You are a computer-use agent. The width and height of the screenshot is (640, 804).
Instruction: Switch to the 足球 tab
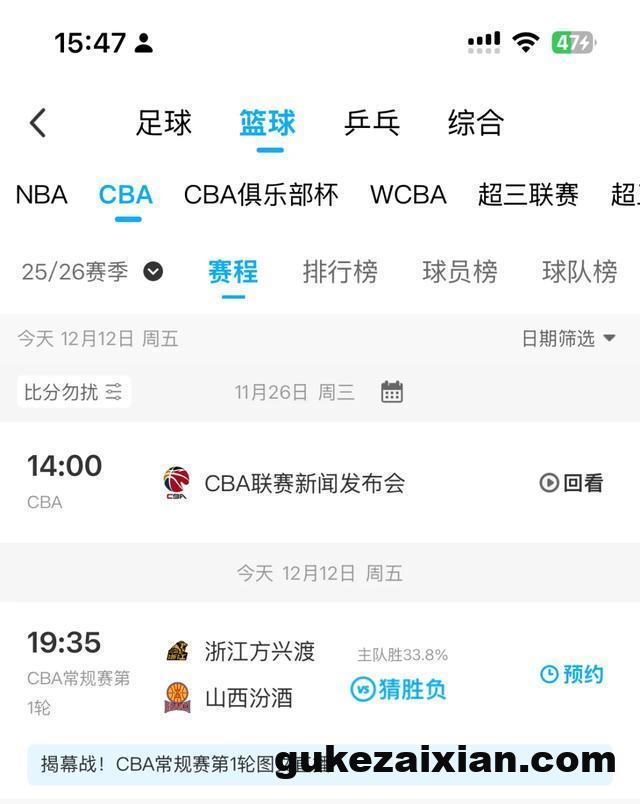164,123
